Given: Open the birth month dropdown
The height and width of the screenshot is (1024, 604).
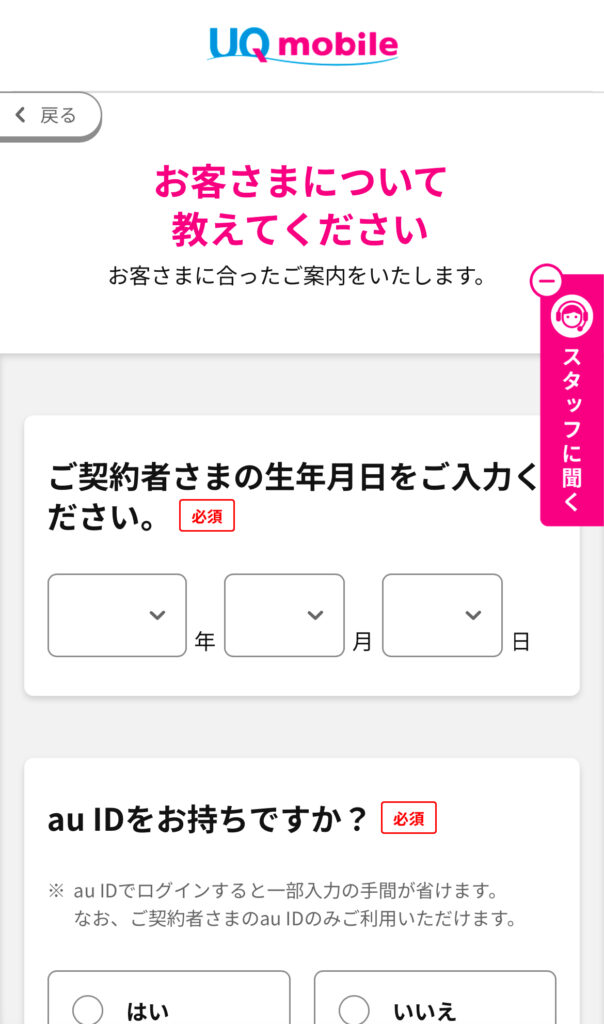Looking at the screenshot, I should tap(284, 615).
